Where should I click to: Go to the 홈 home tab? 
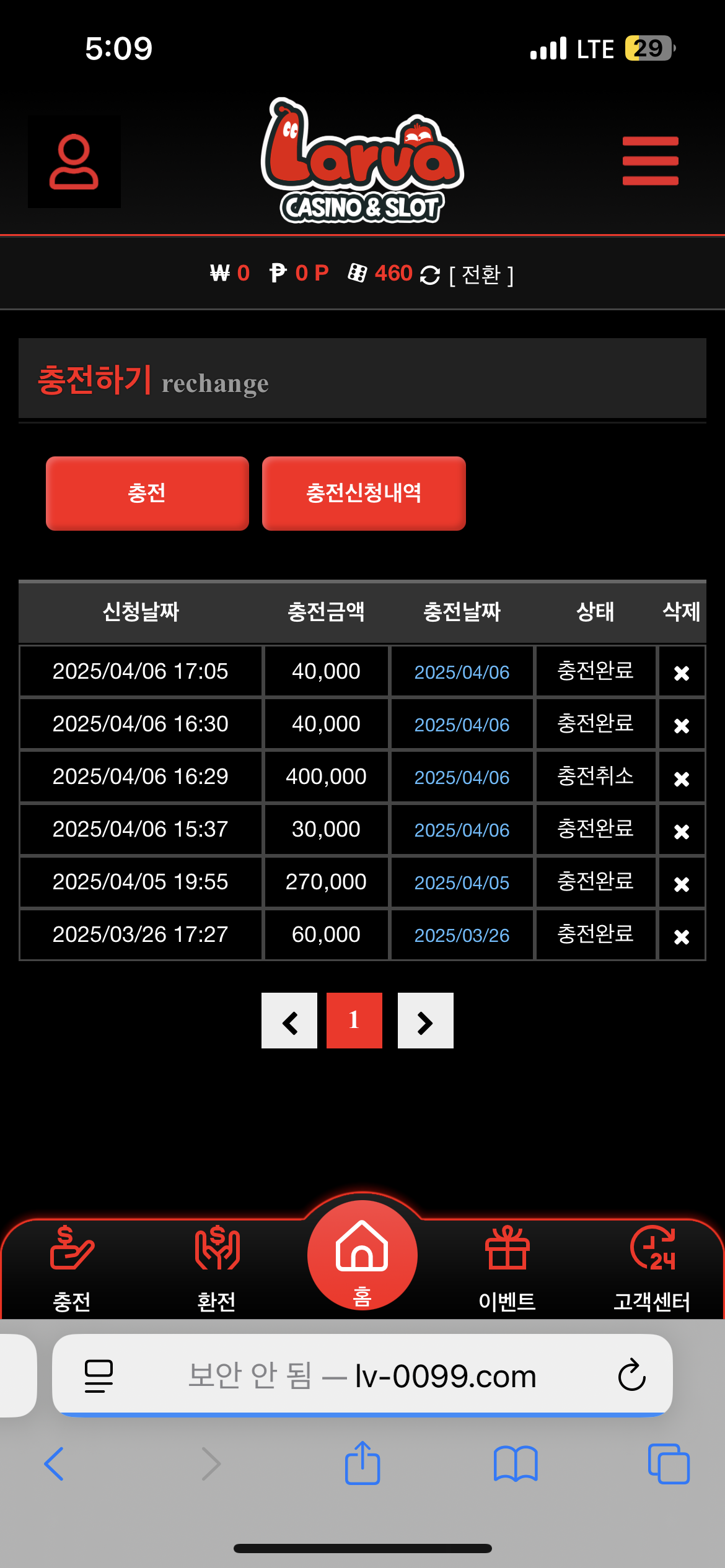pyautogui.click(x=362, y=1255)
